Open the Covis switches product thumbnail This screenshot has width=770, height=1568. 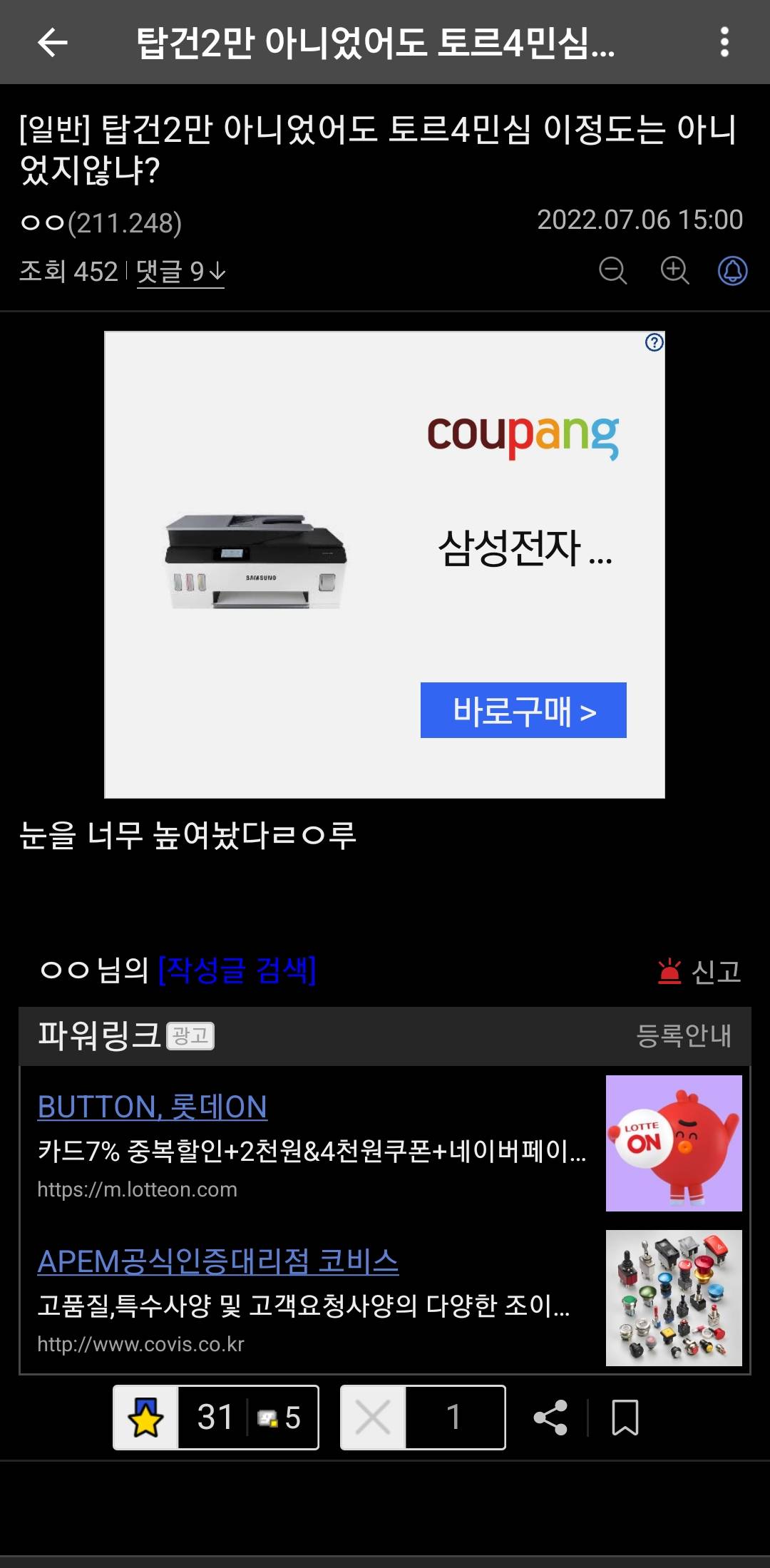(x=674, y=1298)
